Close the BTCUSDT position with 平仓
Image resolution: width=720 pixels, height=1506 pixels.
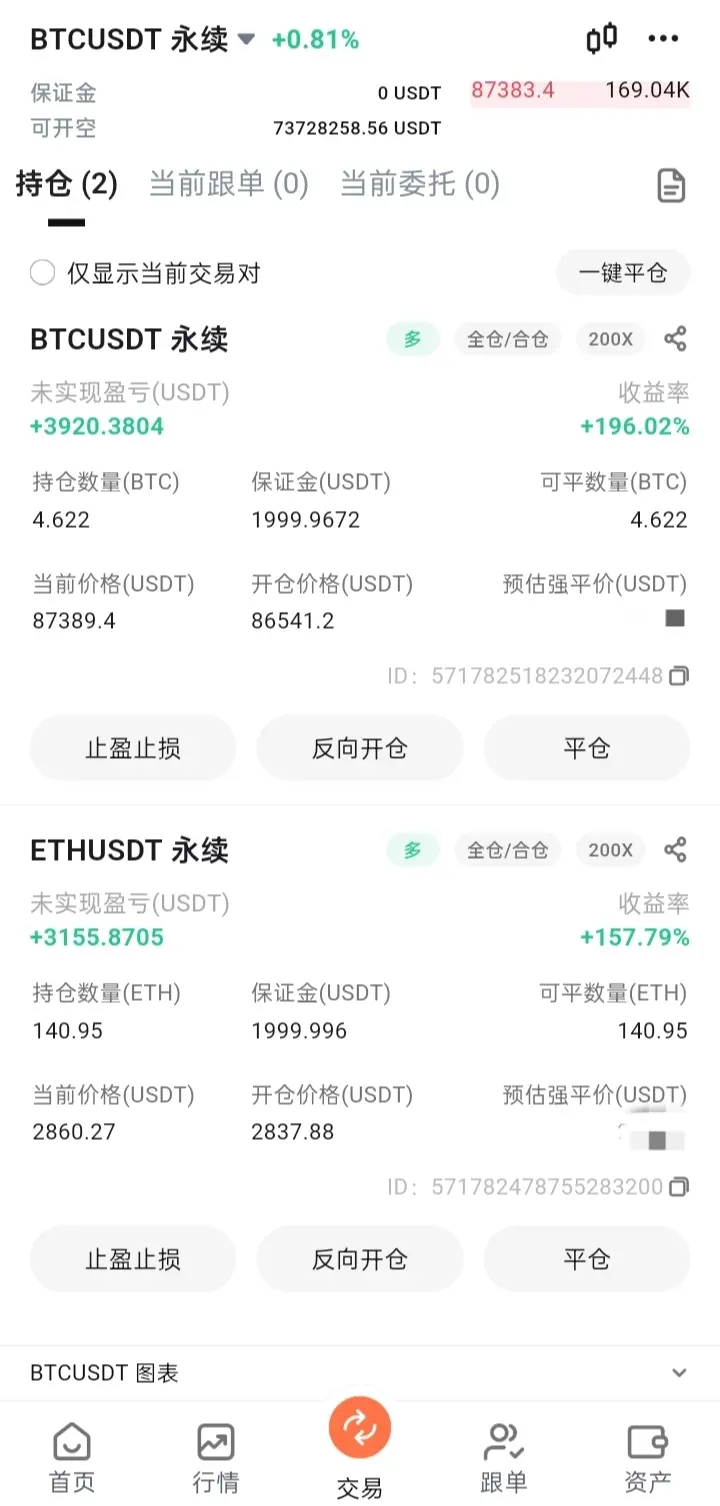pos(587,748)
